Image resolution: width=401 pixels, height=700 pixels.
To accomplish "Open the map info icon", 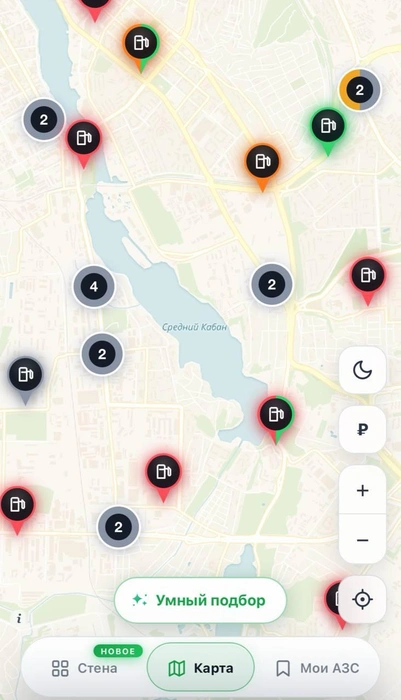I will 19,618.
